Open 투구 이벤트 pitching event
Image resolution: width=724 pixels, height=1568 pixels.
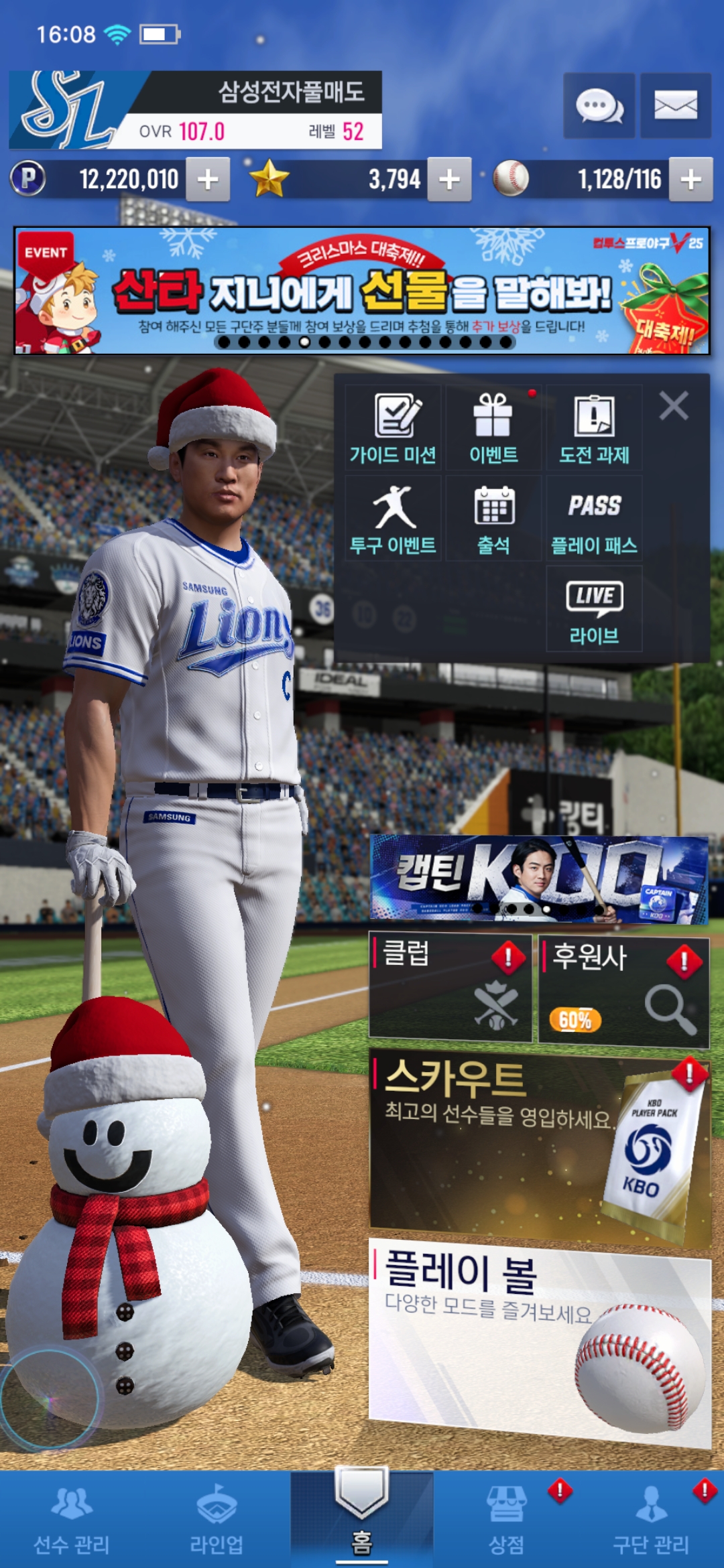pyautogui.click(x=394, y=519)
